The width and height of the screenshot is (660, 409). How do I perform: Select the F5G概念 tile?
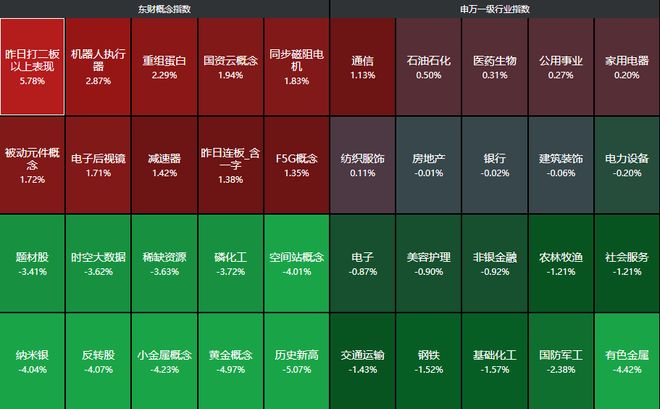click(x=296, y=165)
